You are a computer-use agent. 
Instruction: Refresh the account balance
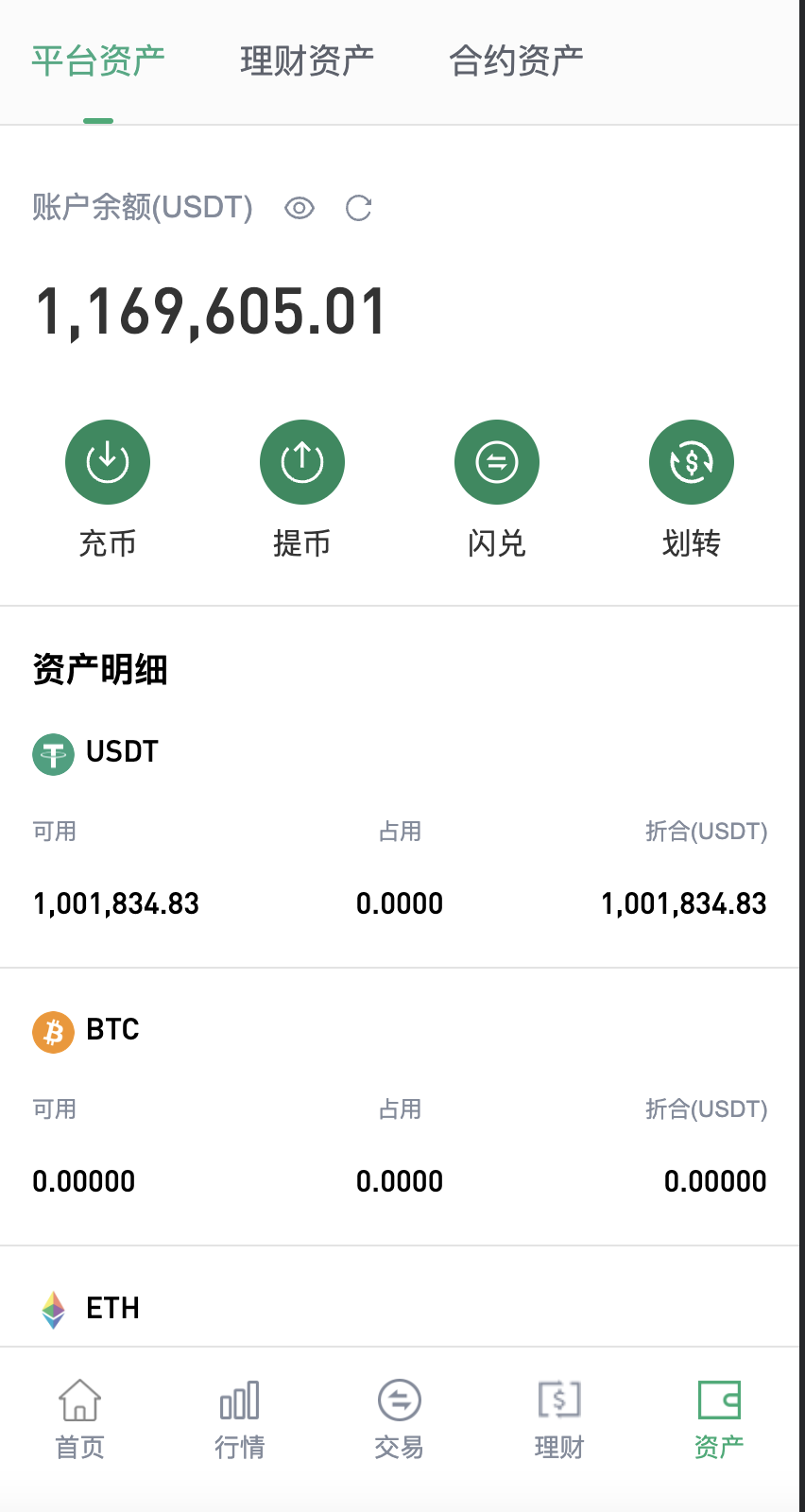coord(358,208)
